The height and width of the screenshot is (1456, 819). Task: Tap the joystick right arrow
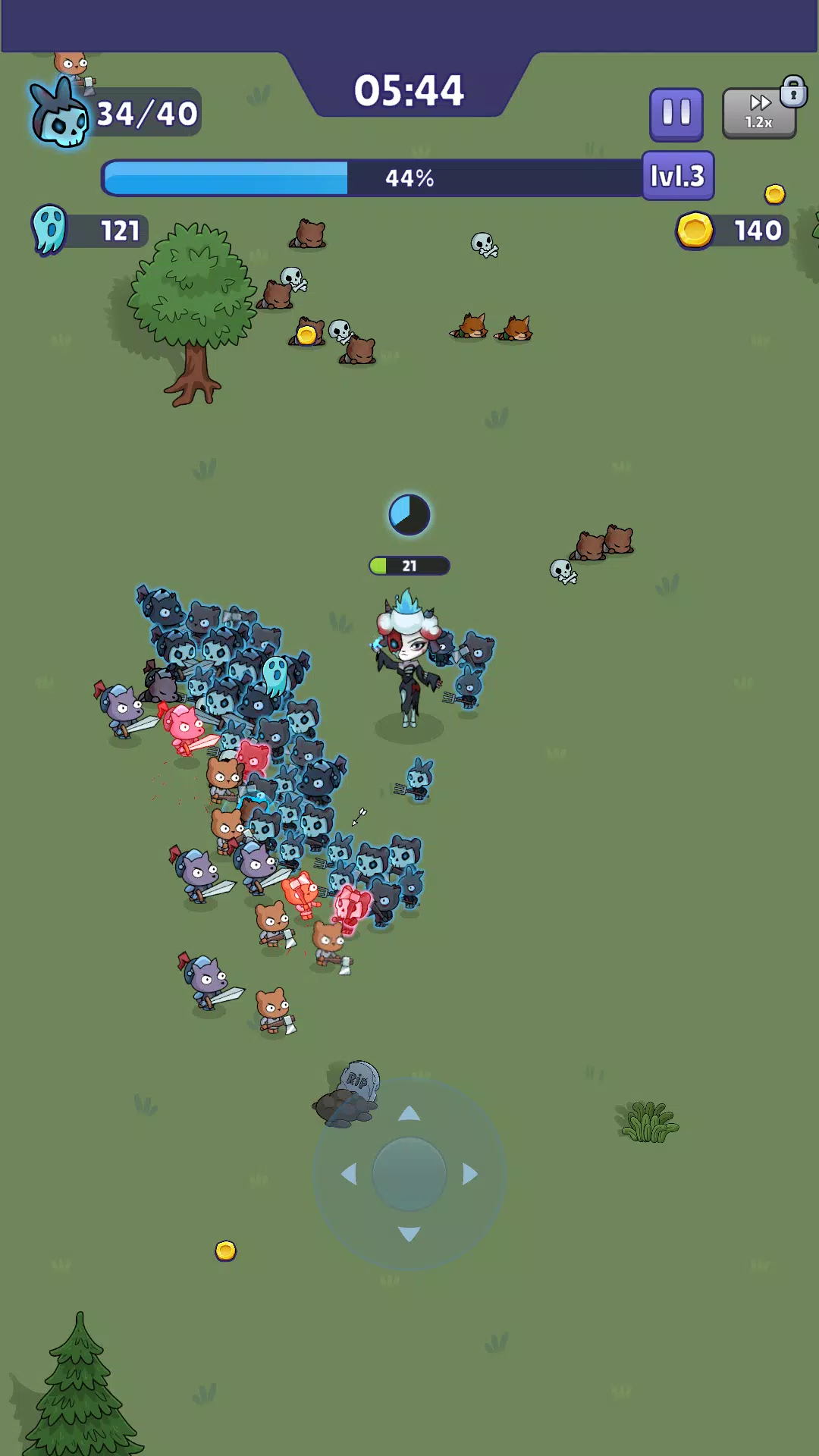pyautogui.click(x=470, y=1174)
